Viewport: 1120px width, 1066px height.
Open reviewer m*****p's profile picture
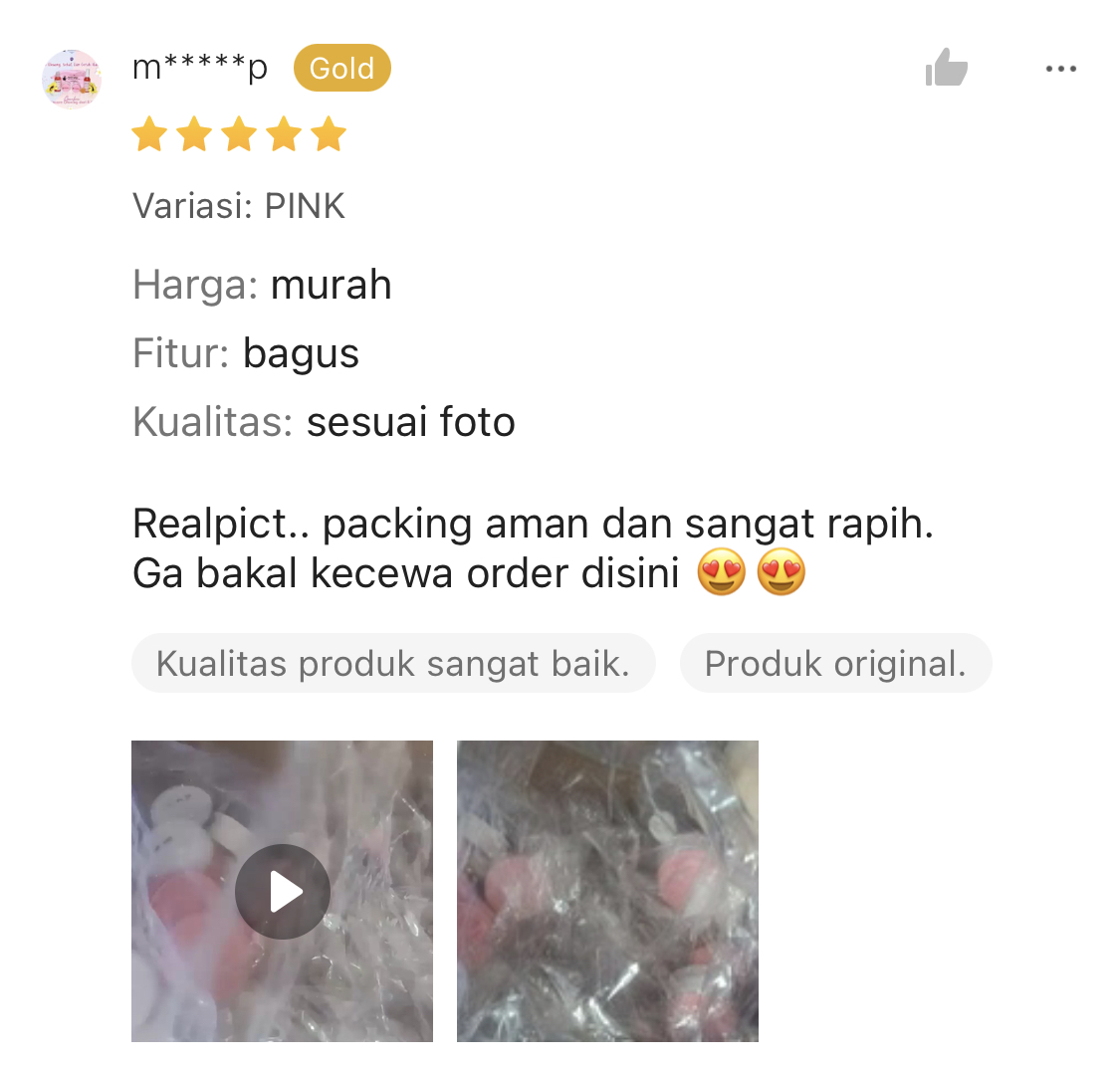click(x=72, y=79)
